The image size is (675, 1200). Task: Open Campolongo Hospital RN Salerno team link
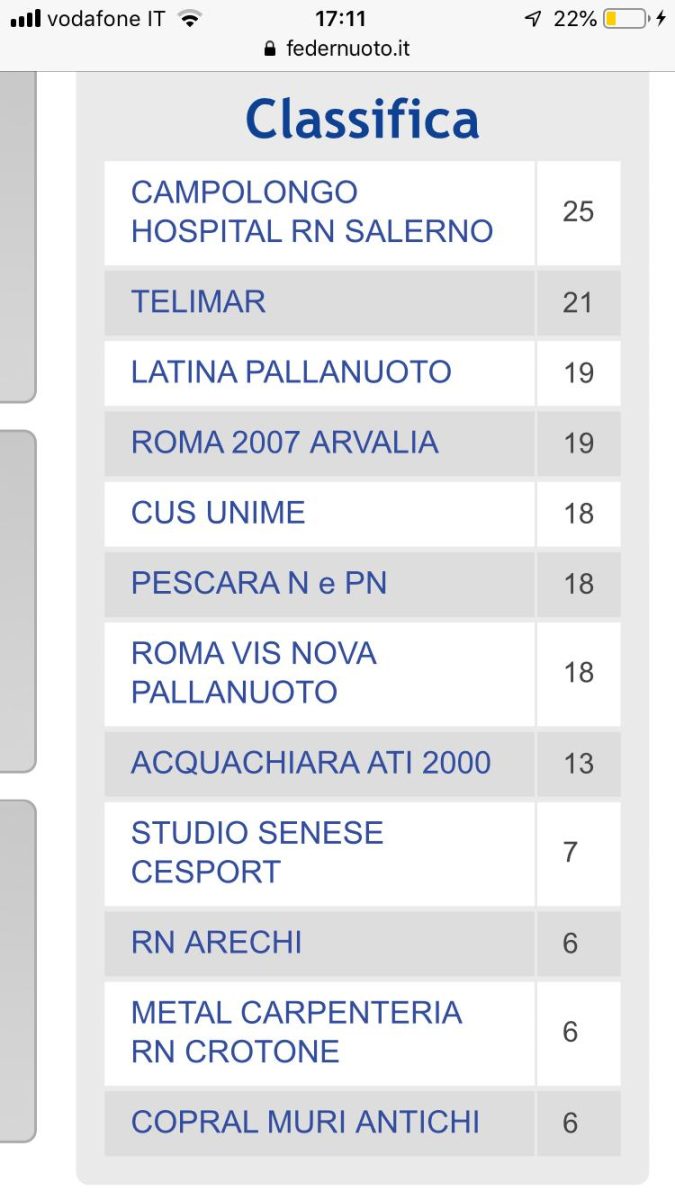pos(312,212)
